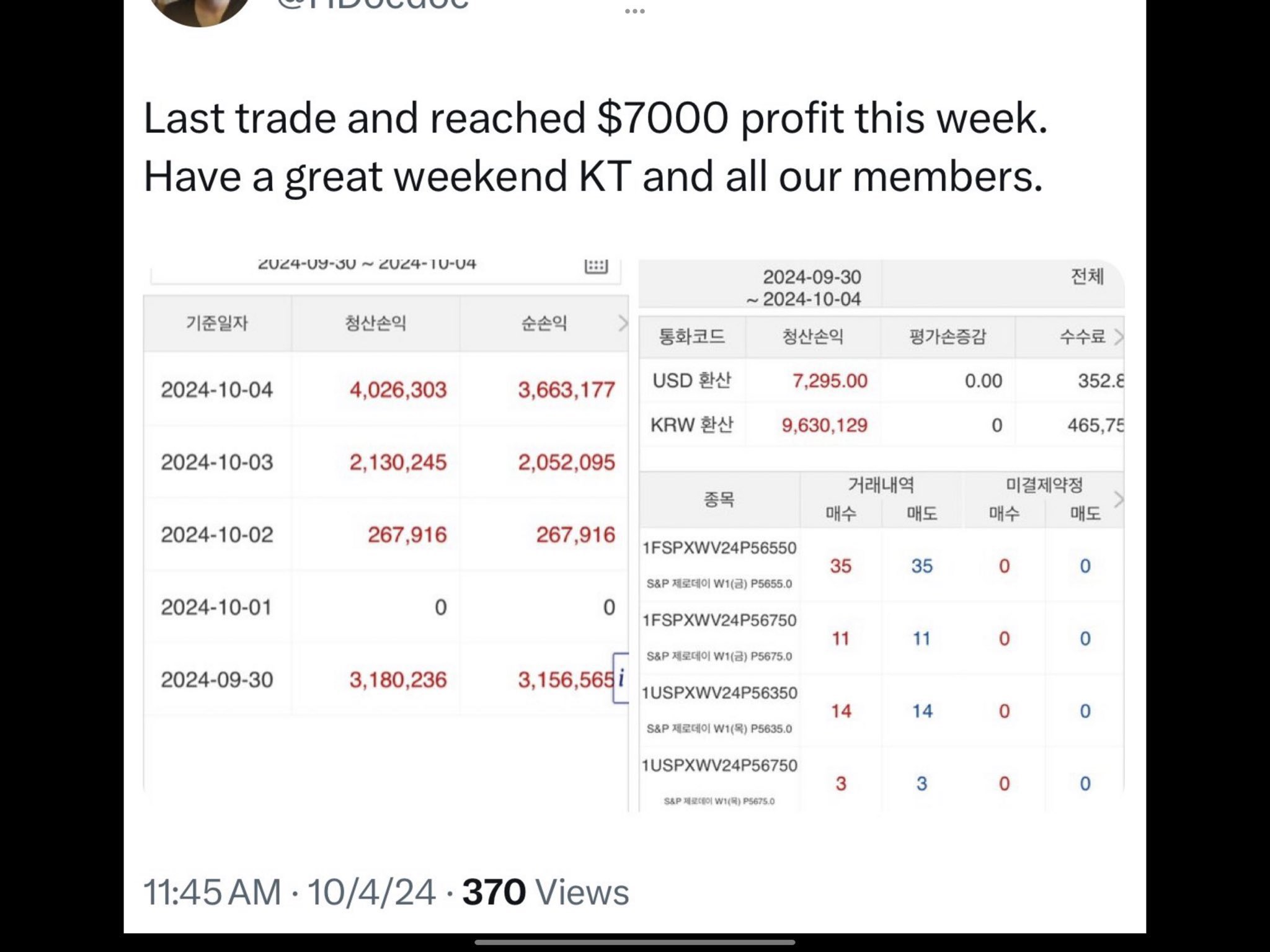Open the right image with USD profit summary

(x=881, y=533)
